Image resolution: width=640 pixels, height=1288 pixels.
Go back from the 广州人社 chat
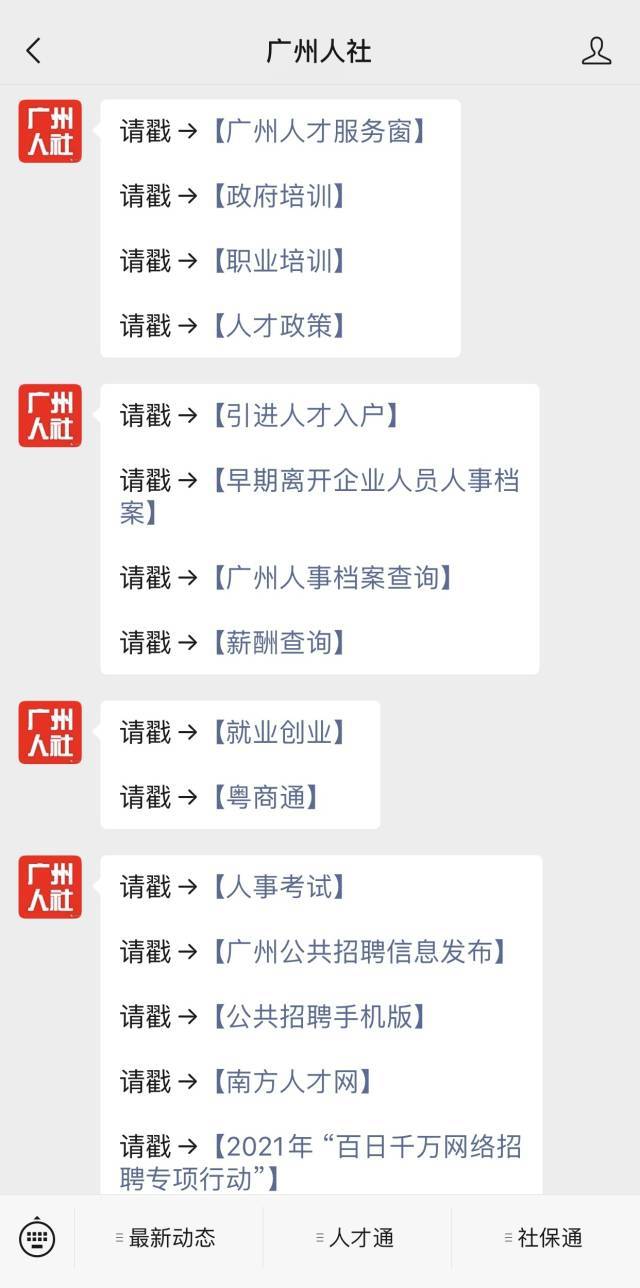pyautogui.click(x=34, y=51)
